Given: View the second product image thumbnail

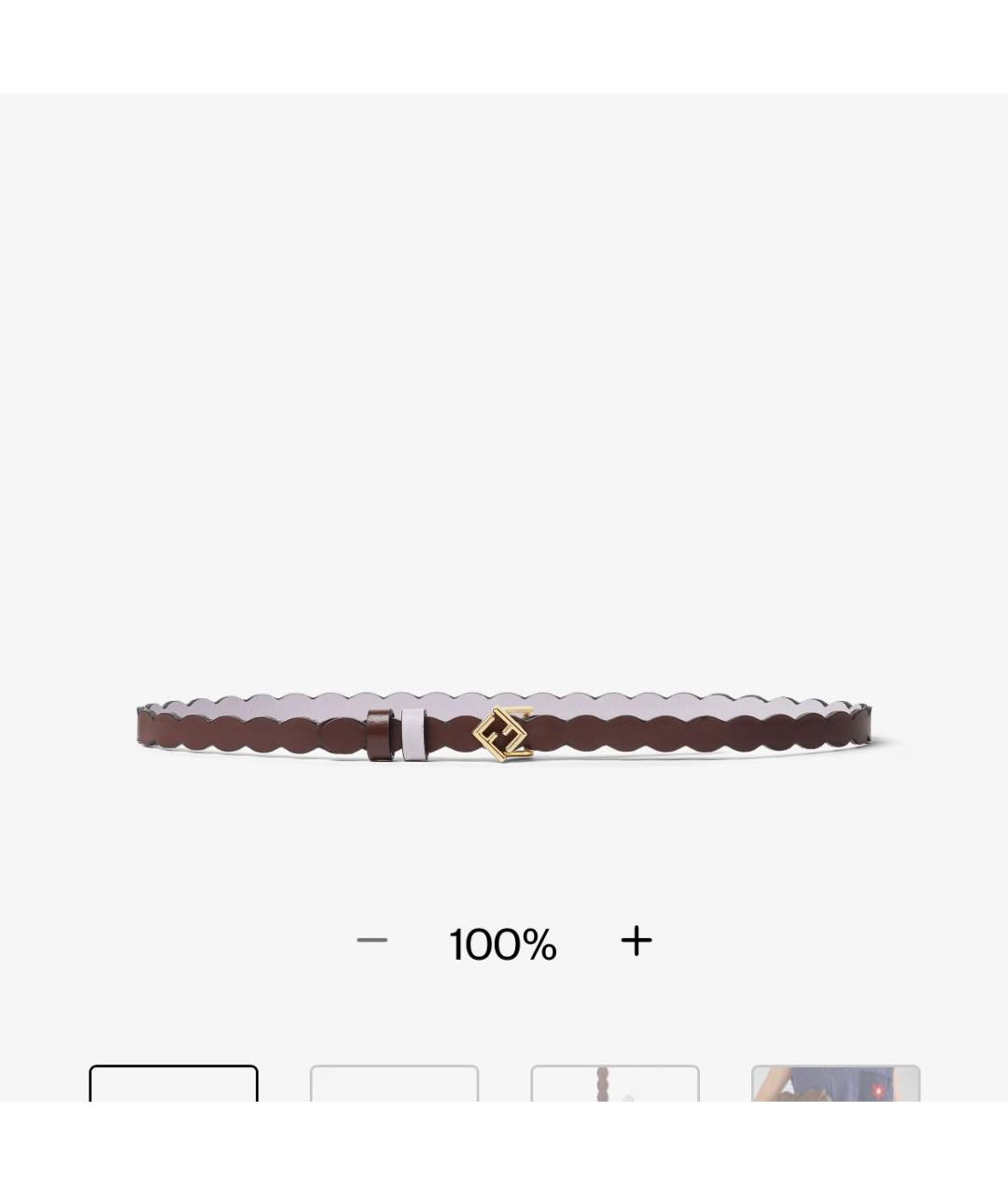Looking at the screenshot, I should pos(394,1084).
